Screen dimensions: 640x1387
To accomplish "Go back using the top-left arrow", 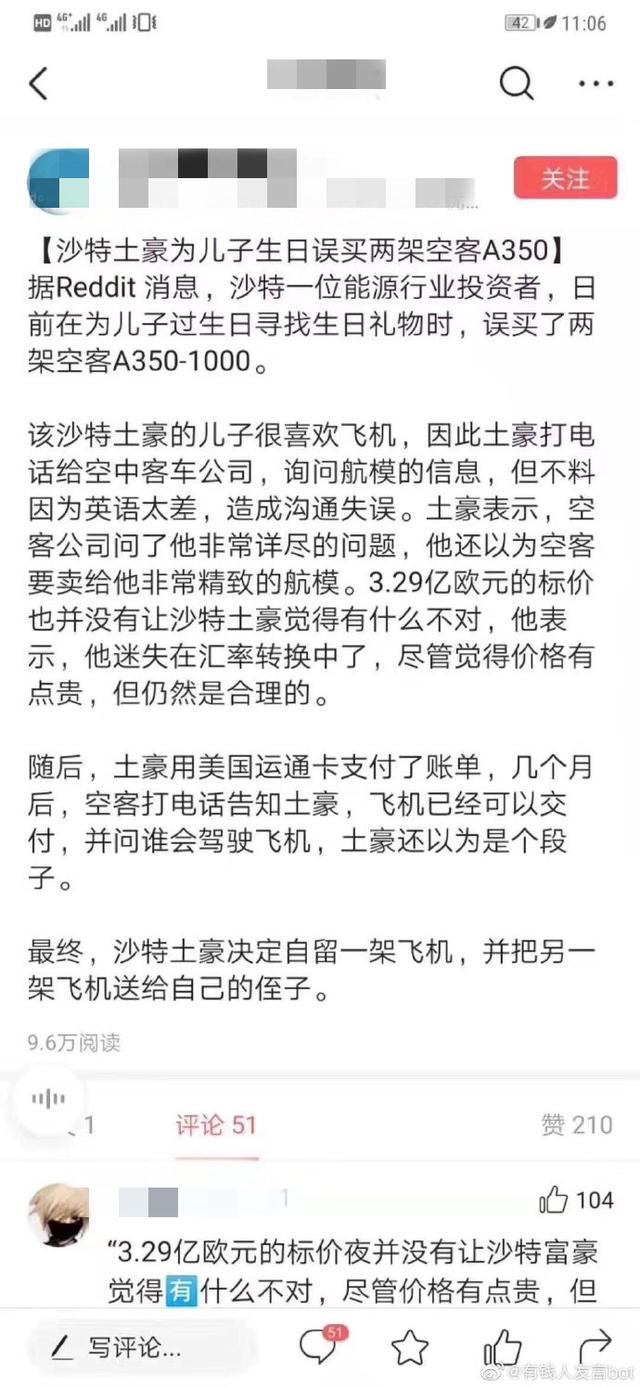I will (x=38, y=84).
